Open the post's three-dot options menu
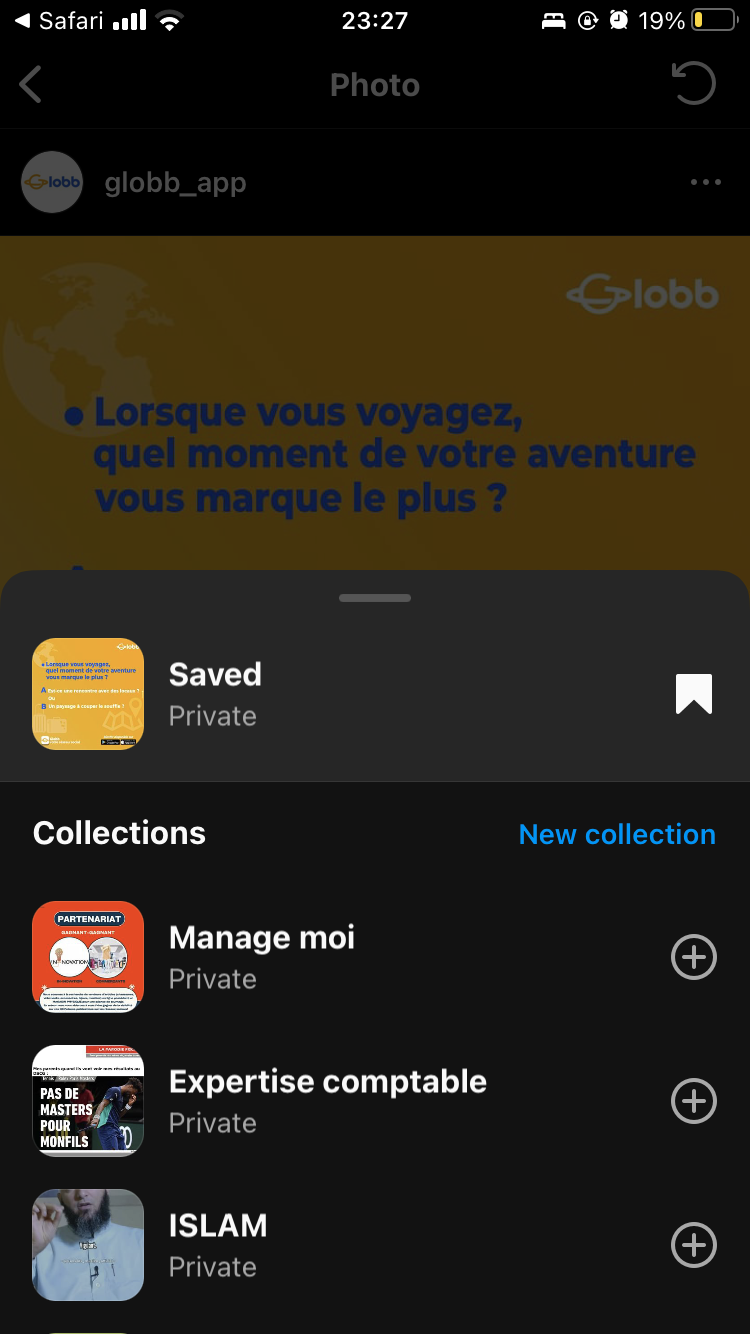 (x=705, y=182)
